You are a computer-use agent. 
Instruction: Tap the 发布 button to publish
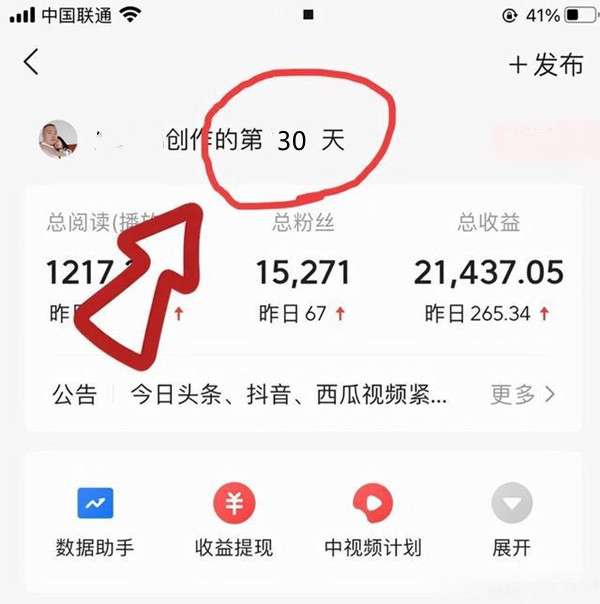(546, 65)
